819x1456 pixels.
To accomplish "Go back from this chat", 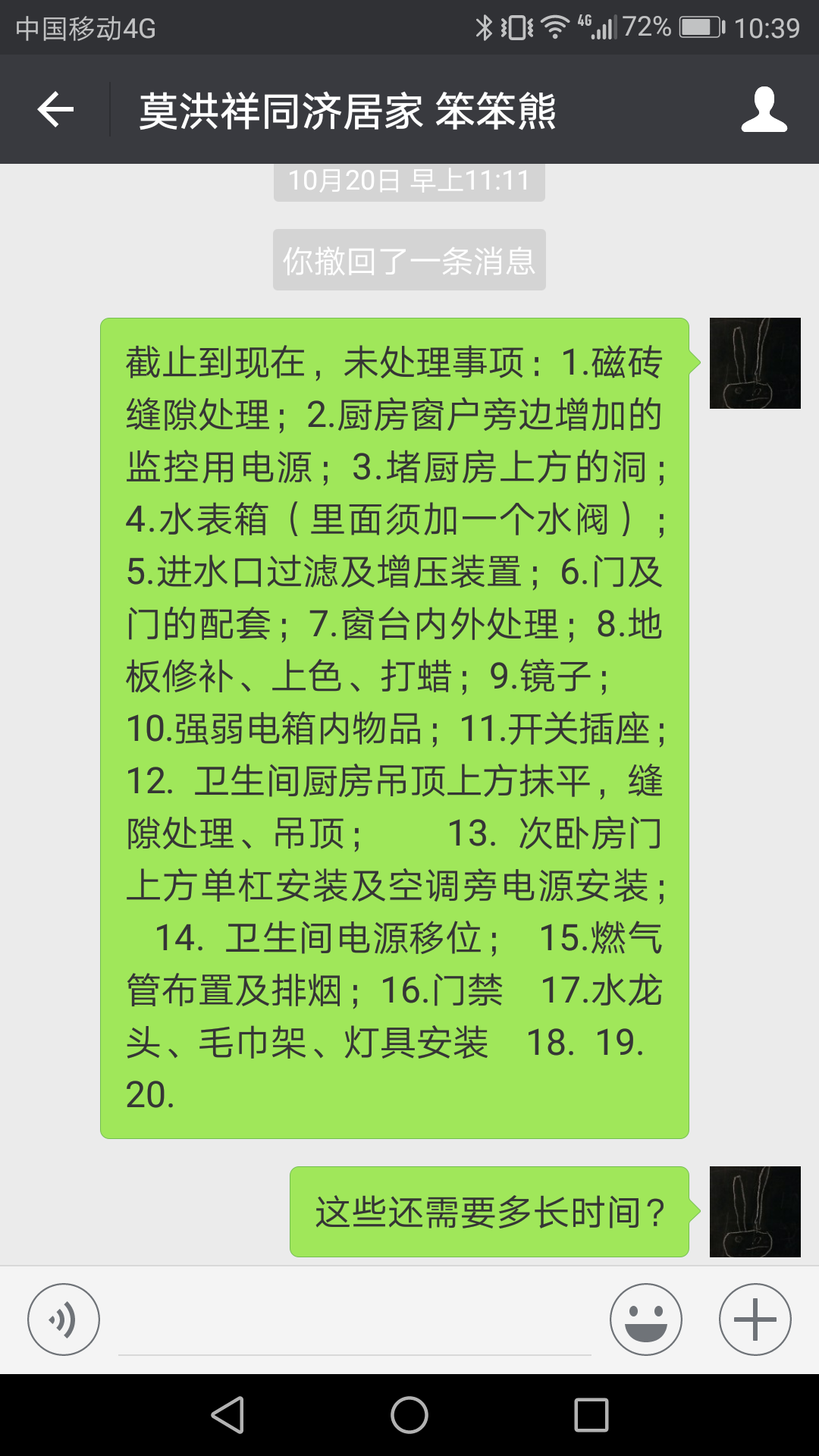I will click(55, 110).
